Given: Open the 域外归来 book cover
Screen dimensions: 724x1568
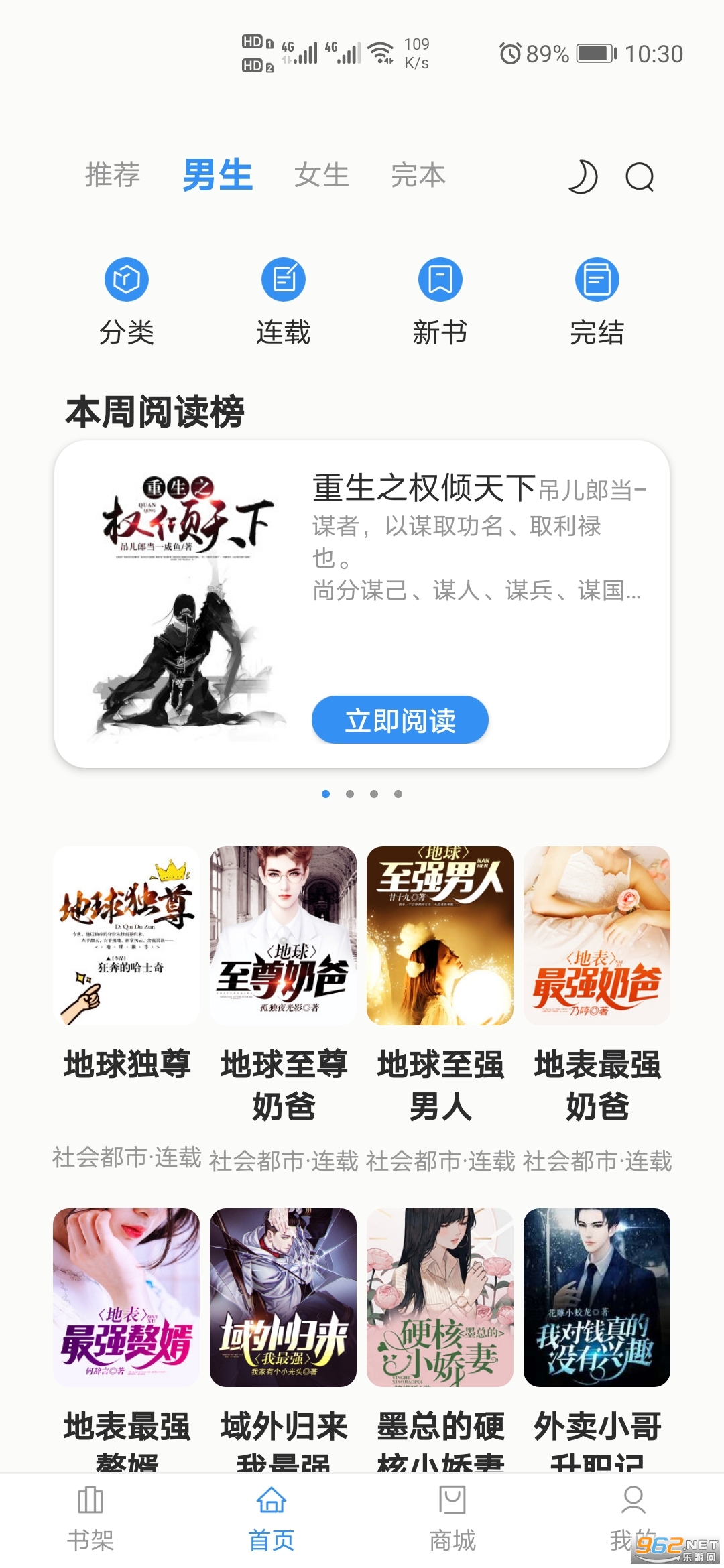Looking at the screenshot, I should point(284,1297).
